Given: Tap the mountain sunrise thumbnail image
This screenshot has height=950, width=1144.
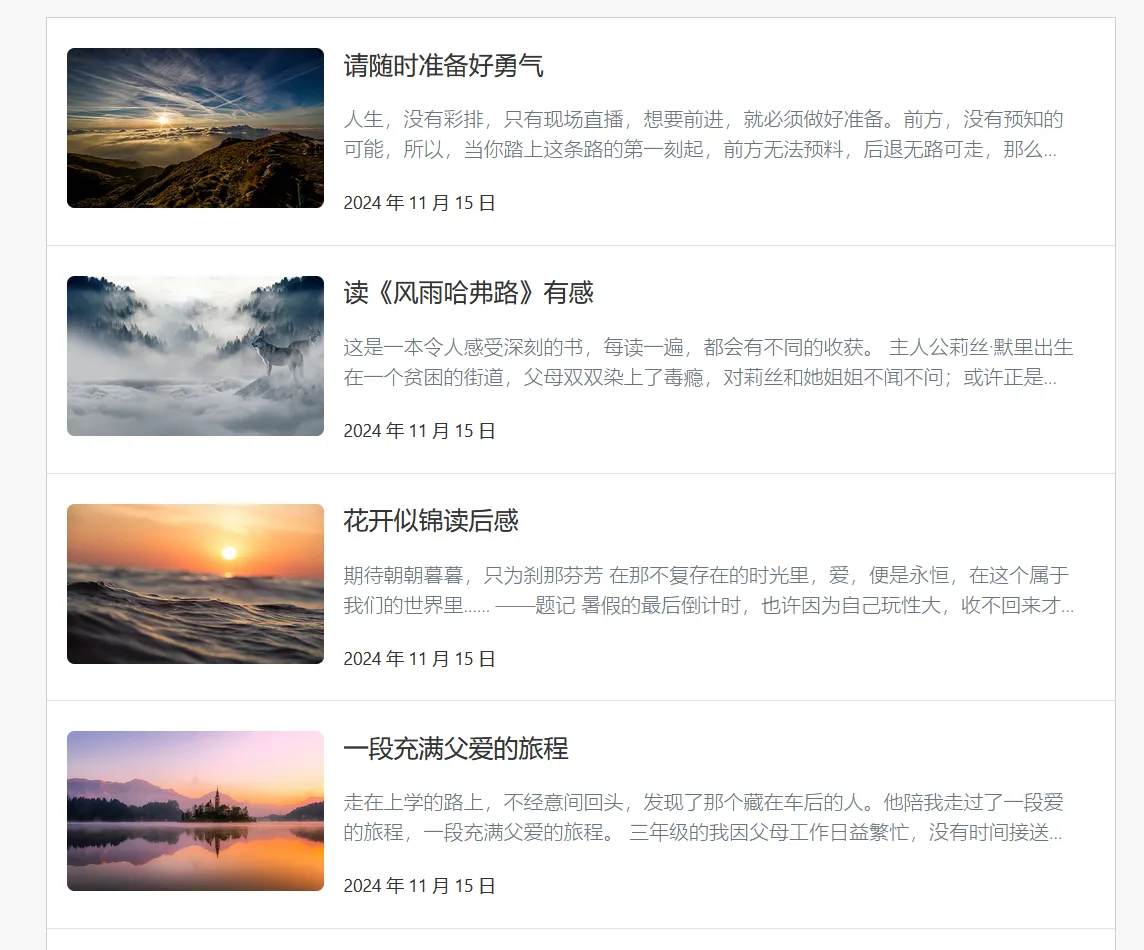Looking at the screenshot, I should pos(195,128).
